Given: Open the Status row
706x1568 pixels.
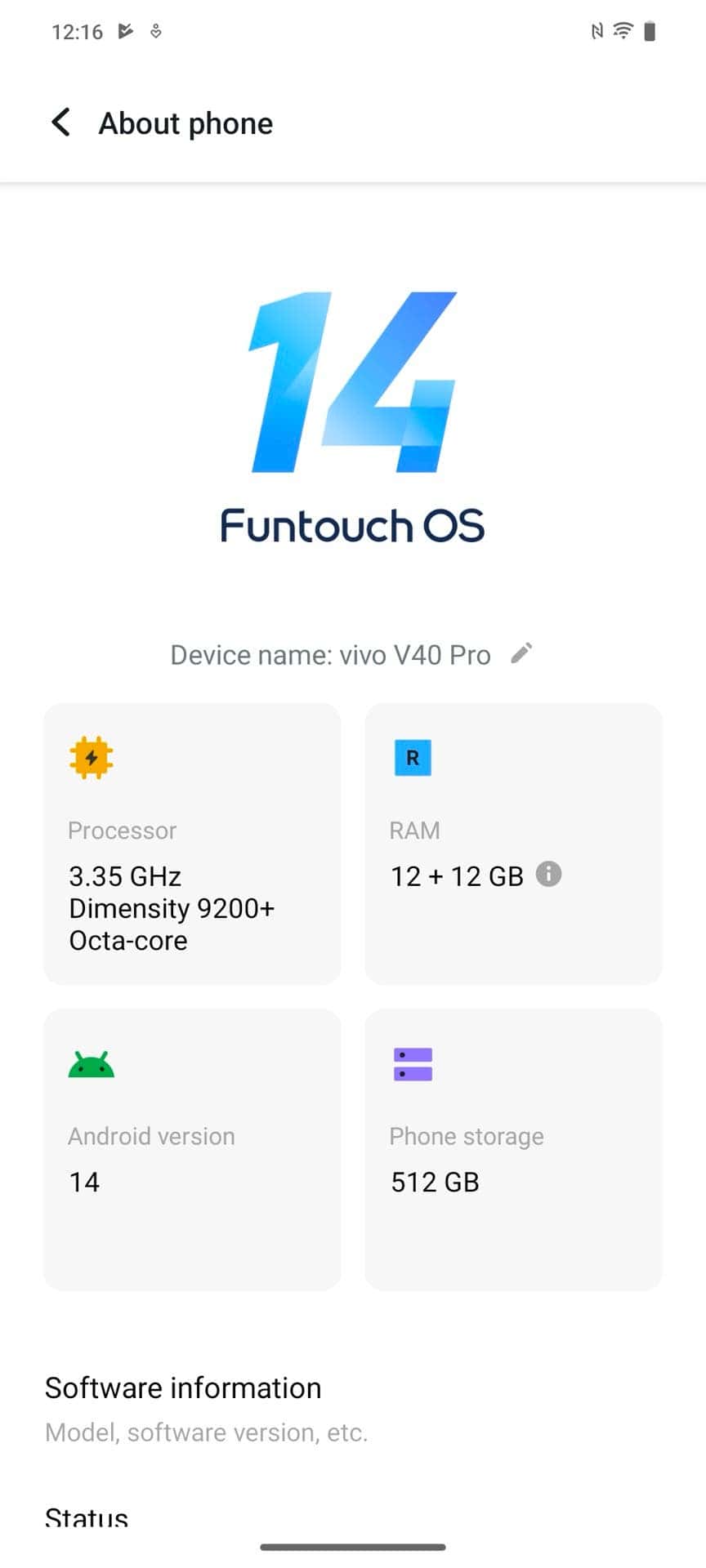Looking at the screenshot, I should 353,1518.
